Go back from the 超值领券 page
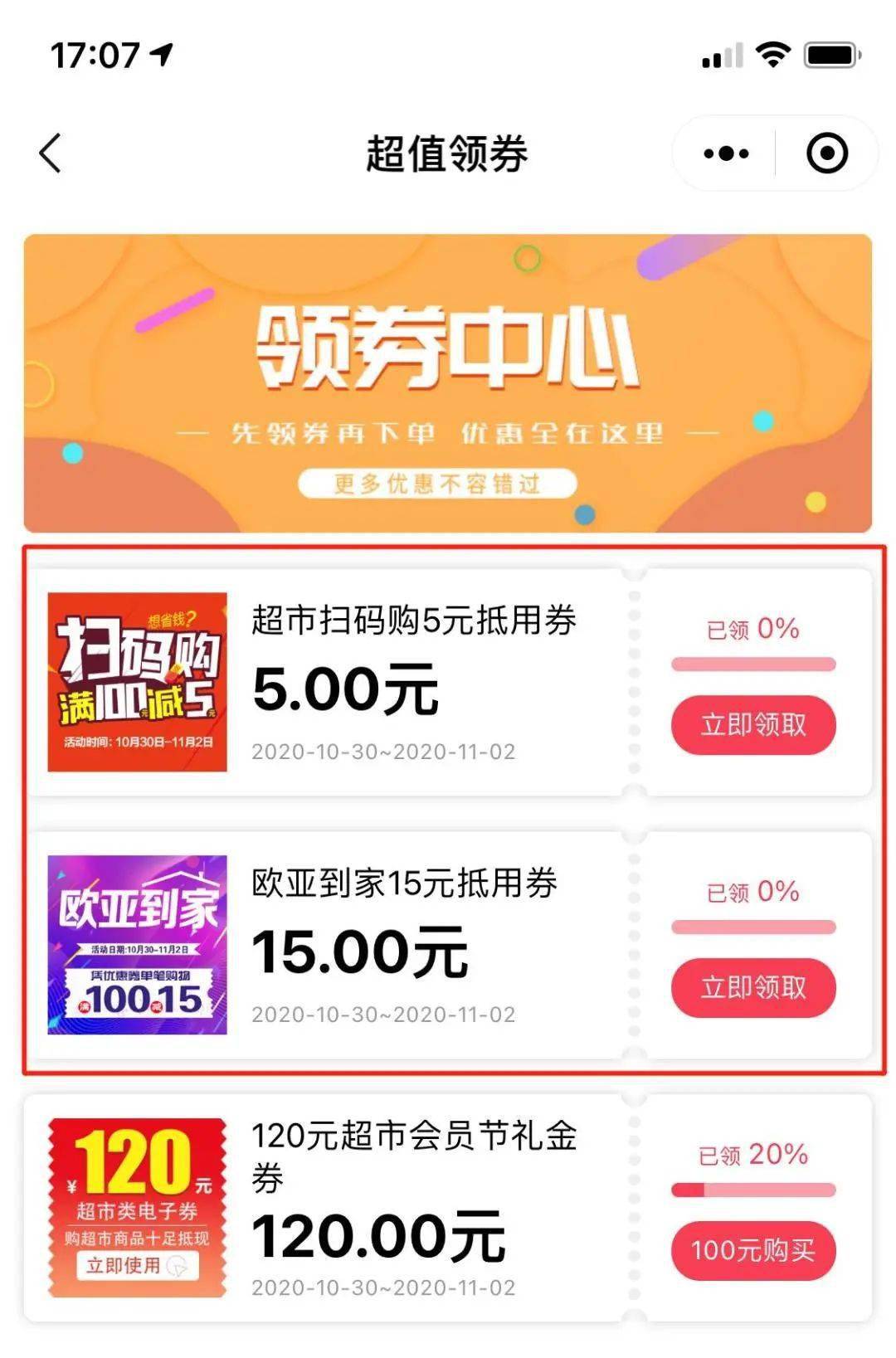This screenshot has width=896, height=1358. (x=51, y=153)
